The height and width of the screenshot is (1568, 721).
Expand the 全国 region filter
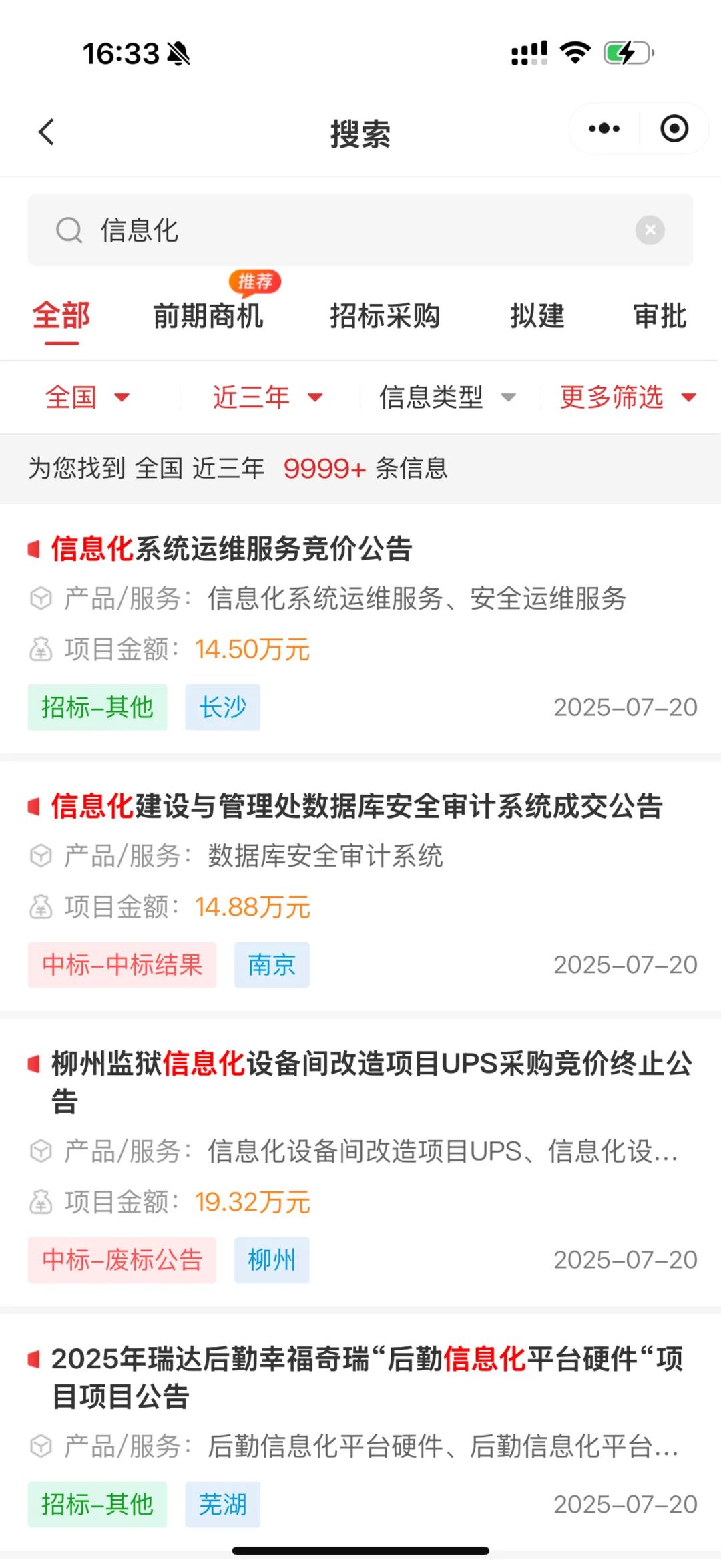tap(88, 397)
